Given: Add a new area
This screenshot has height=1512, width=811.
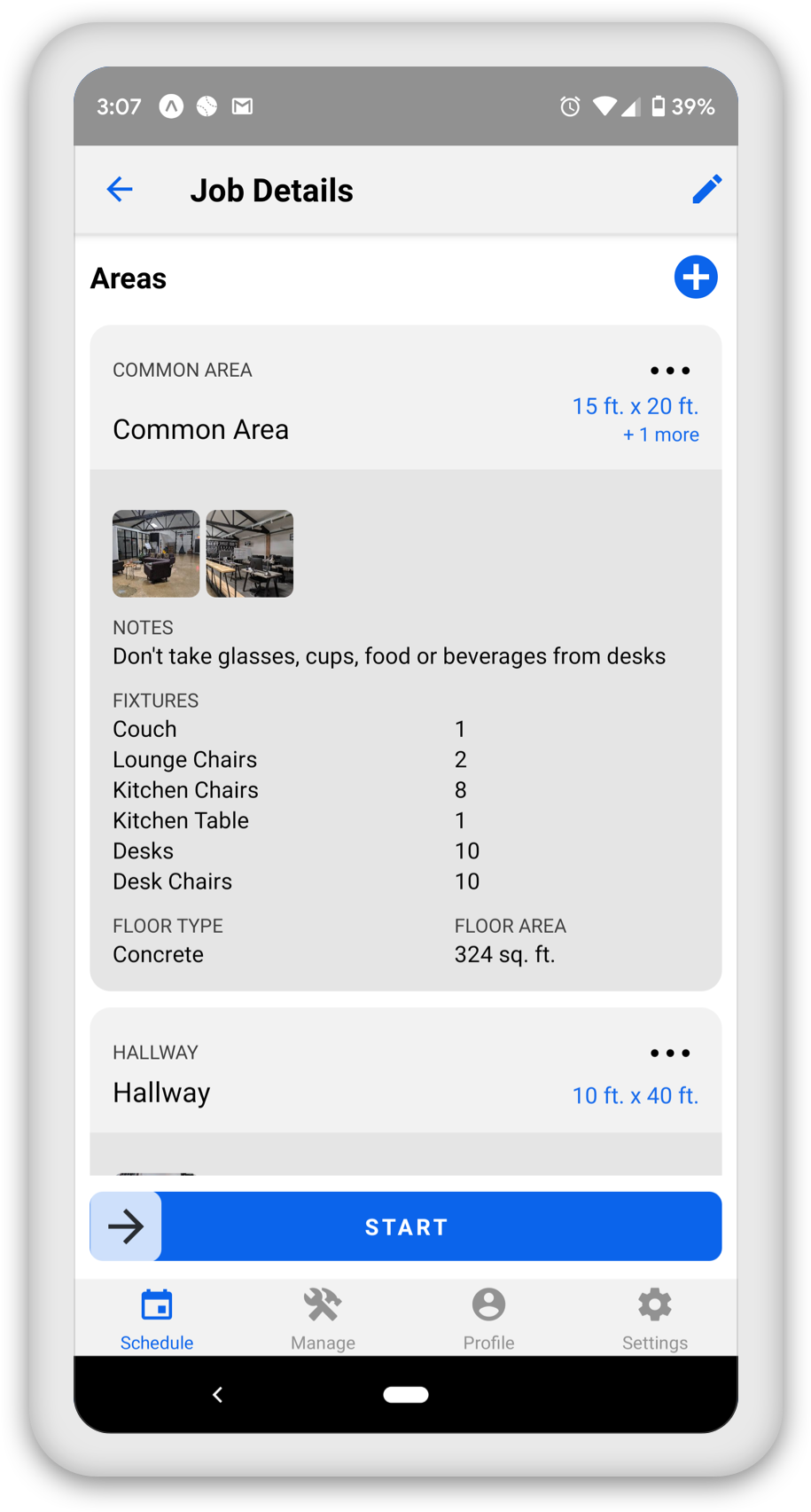Looking at the screenshot, I should (x=696, y=278).
